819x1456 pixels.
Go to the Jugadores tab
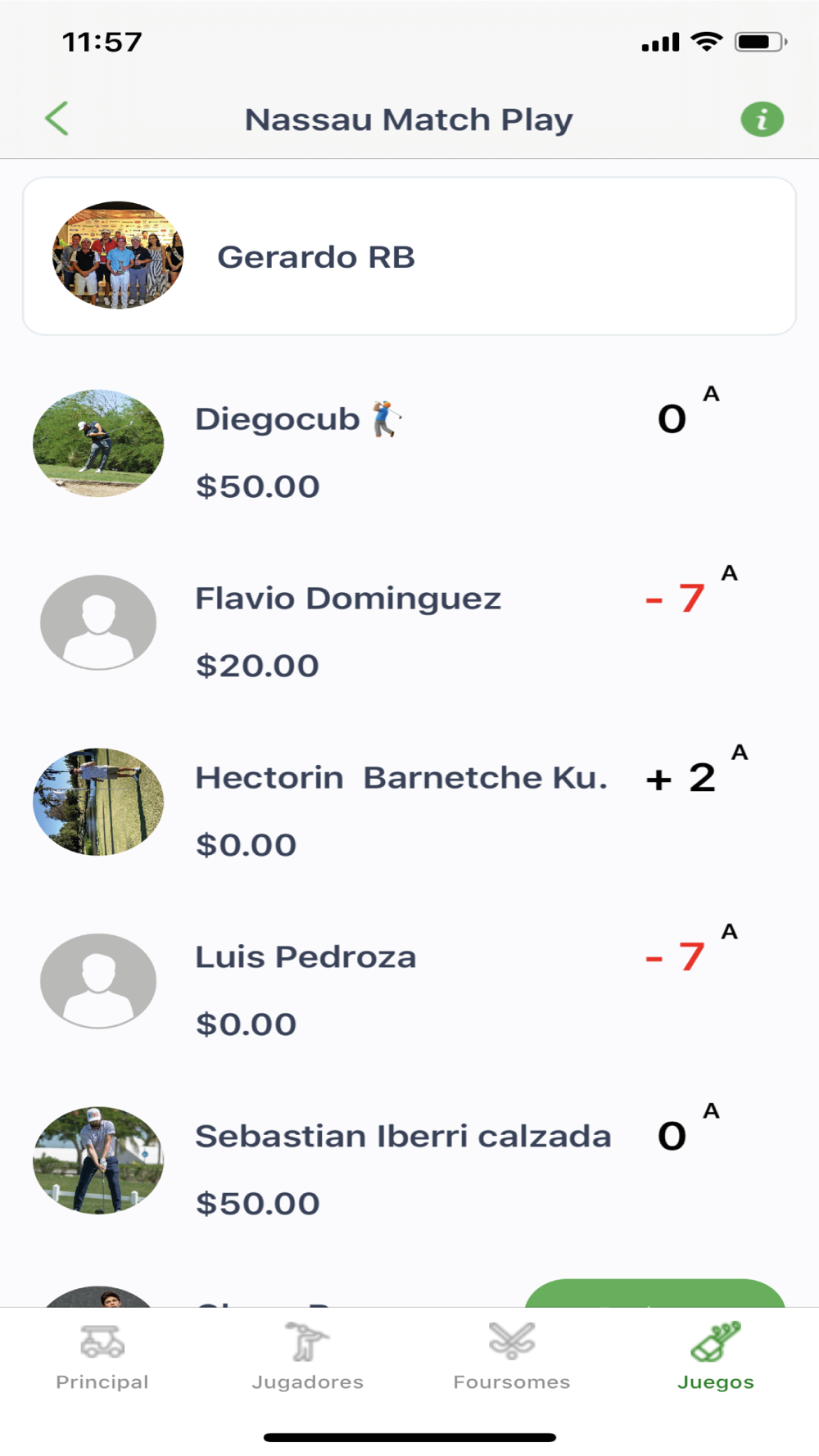point(307,1357)
